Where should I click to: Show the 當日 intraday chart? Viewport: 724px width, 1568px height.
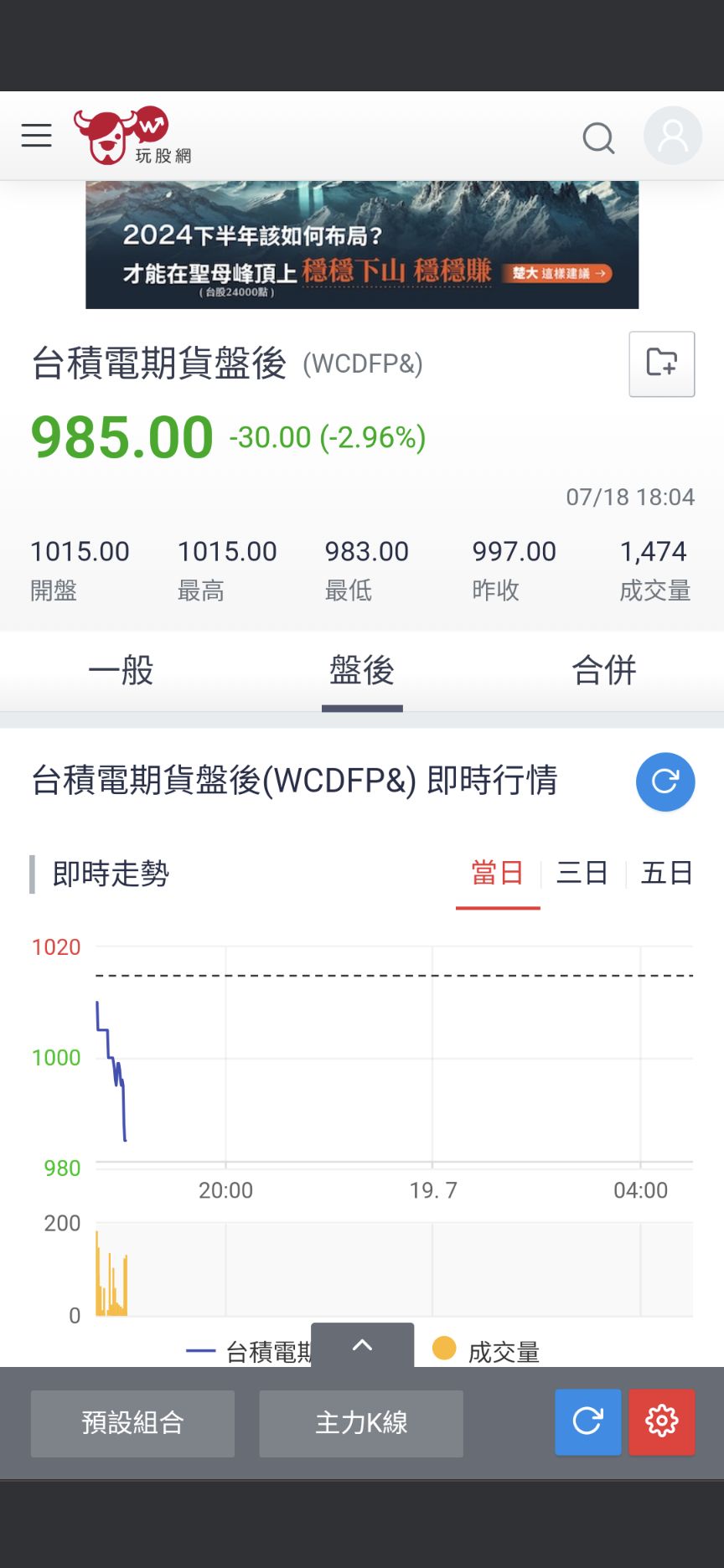click(497, 874)
